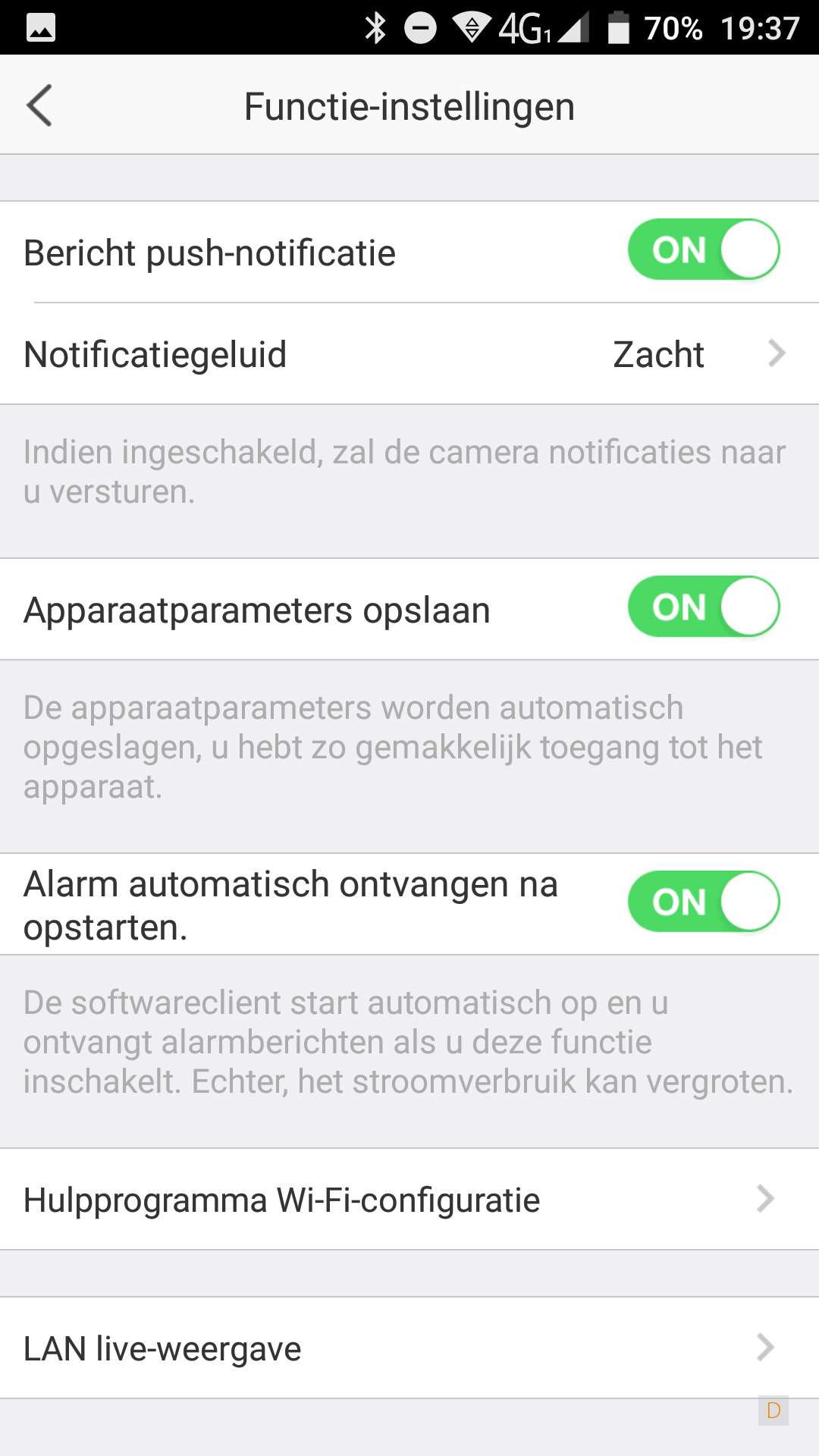The height and width of the screenshot is (1456, 819).
Task: Go back from Functie-instellingen
Action: coord(39,105)
